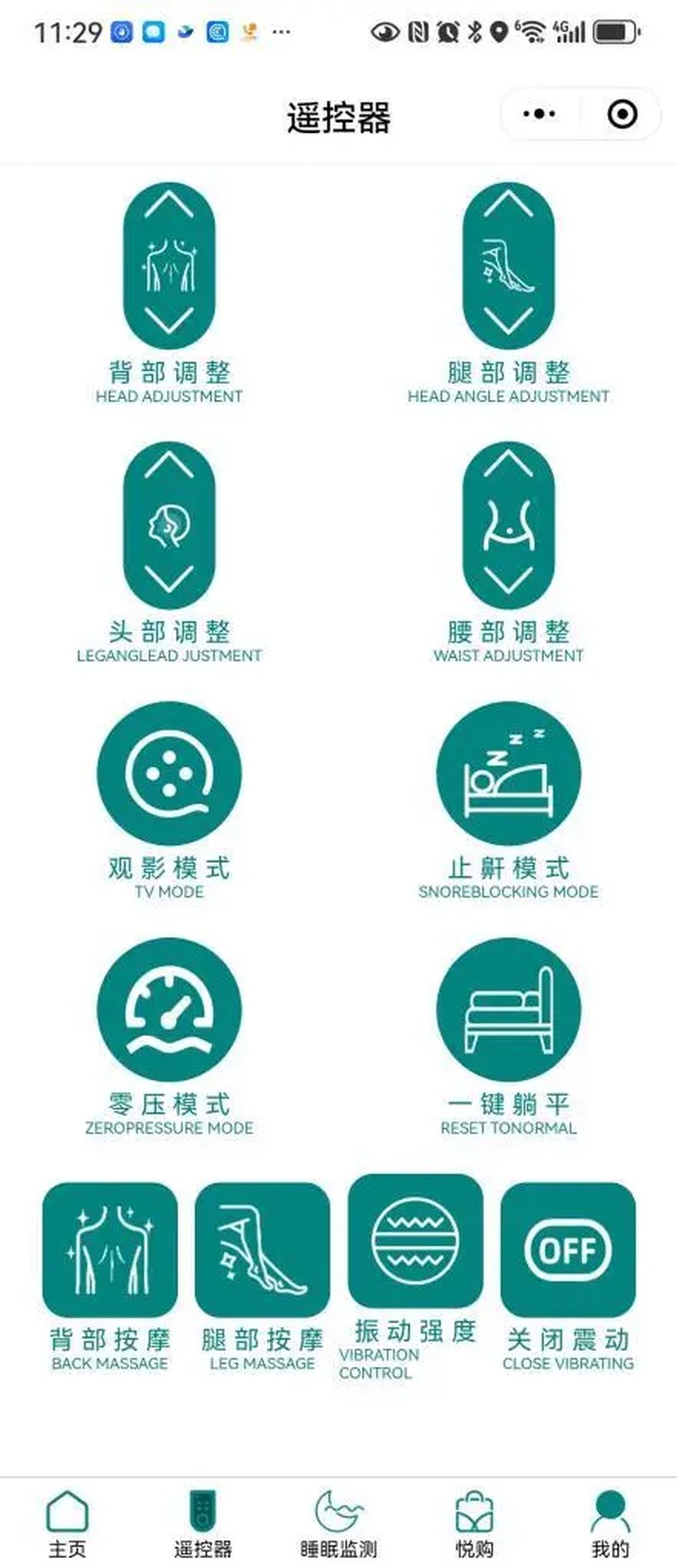The width and height of the screenshot is (677, 1568).
Task: Lower the waist with 腰部调整 down arrow
Action: point(509,579)
